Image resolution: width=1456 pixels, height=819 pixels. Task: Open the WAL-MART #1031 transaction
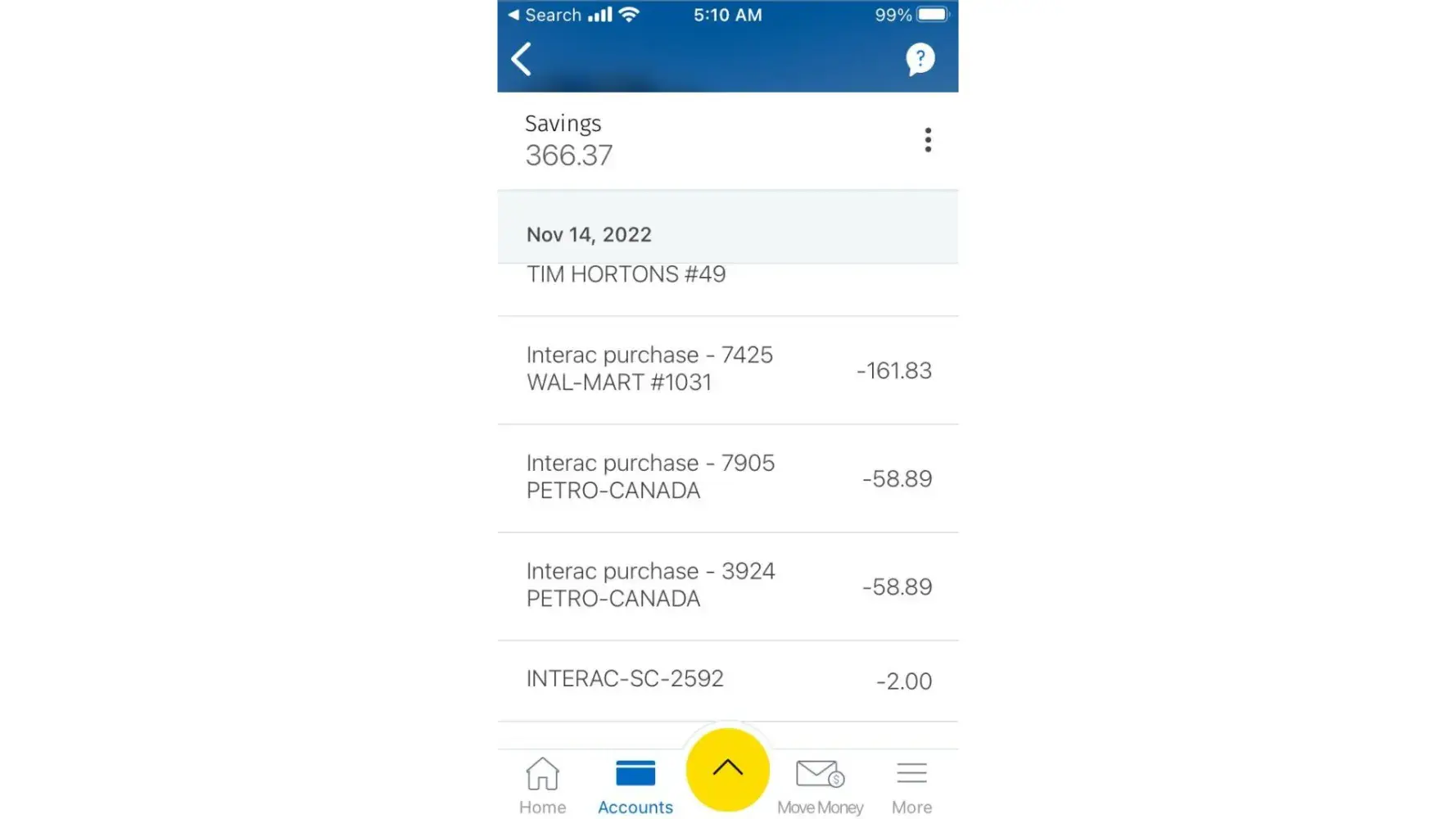[727, 369]
